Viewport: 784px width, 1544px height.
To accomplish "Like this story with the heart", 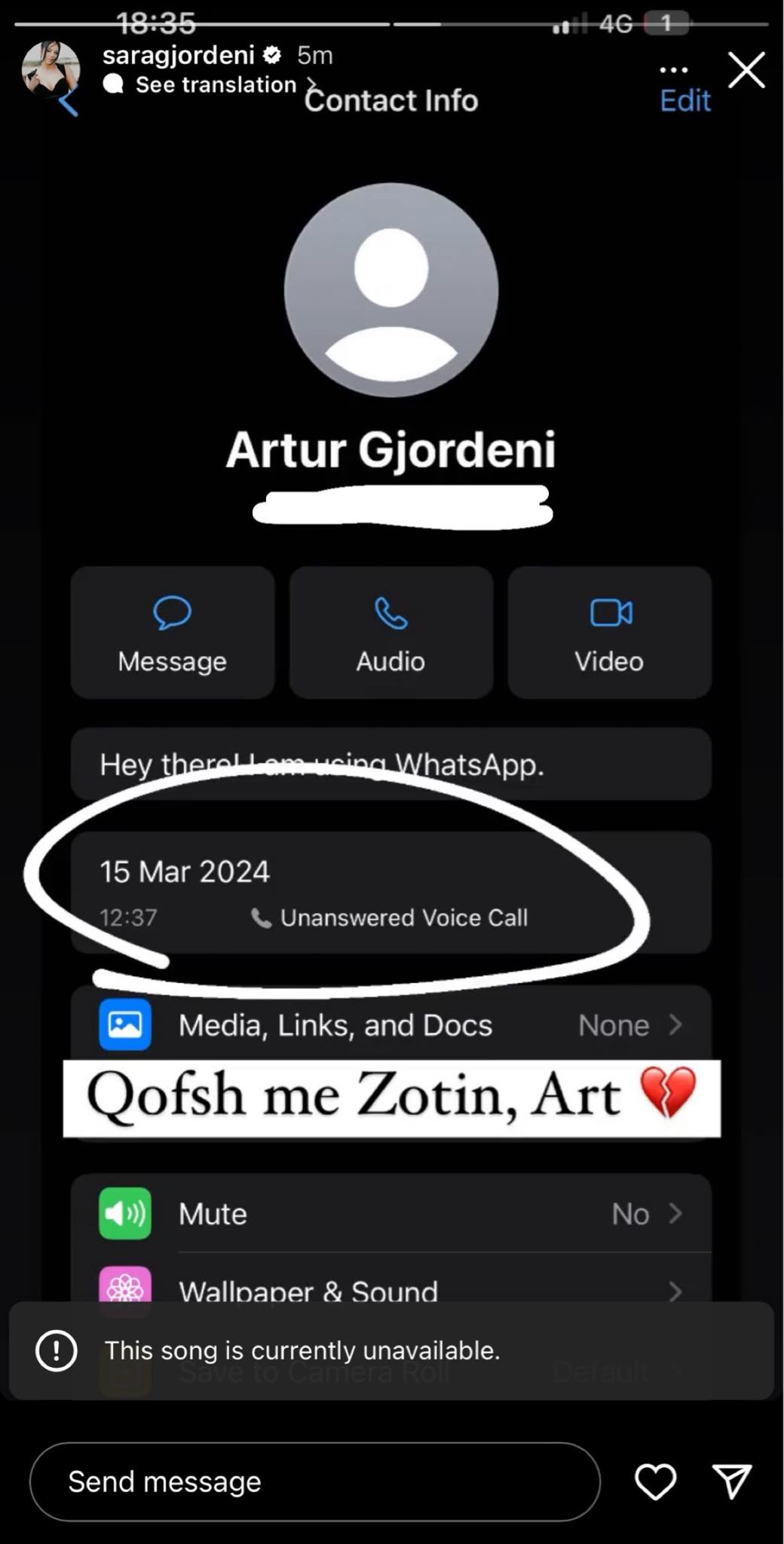I will (655, 1481).
